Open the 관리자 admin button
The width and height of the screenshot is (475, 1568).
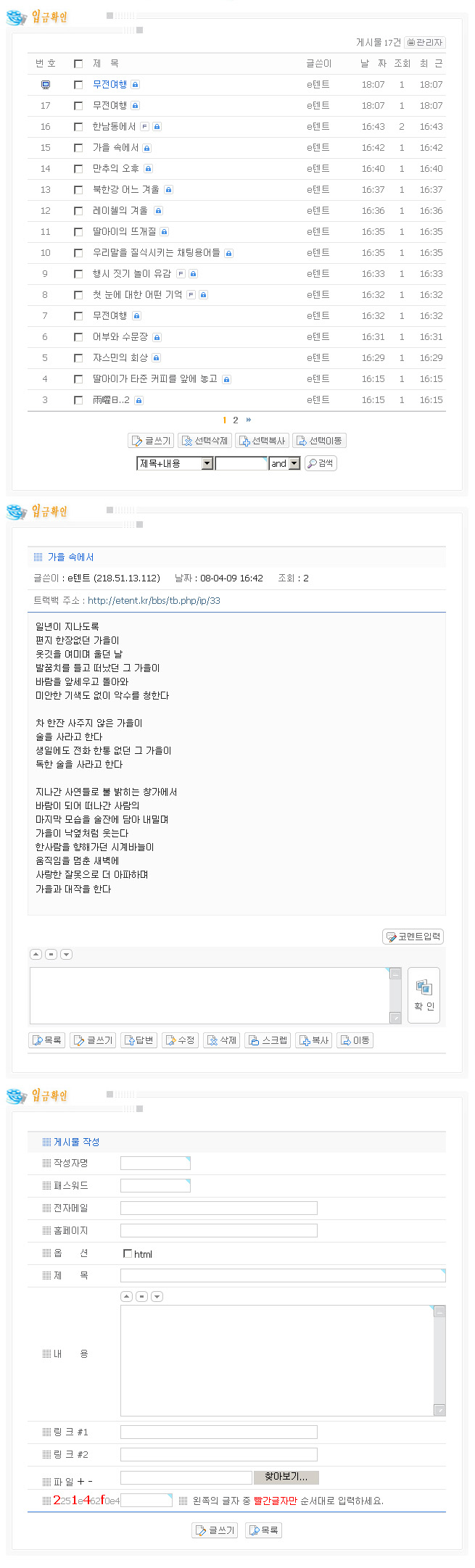click(x=424, y=43)
